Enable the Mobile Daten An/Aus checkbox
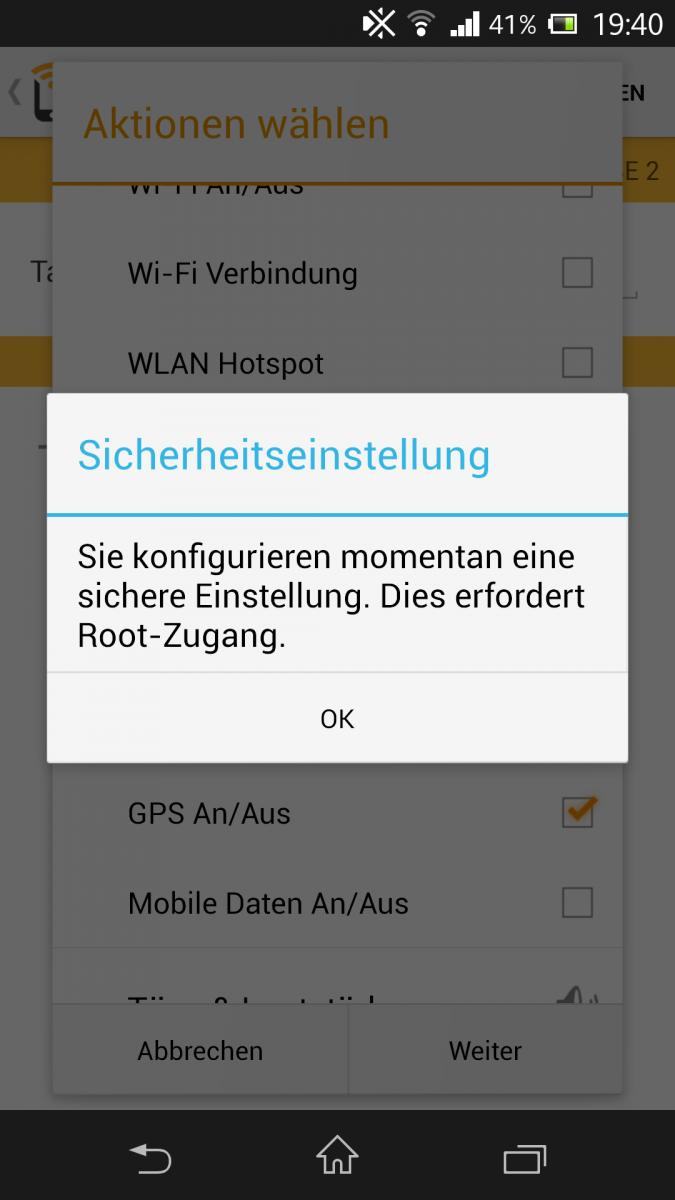Image resolution: width=675 pixels, height=1200 pixels. [577, 903]
